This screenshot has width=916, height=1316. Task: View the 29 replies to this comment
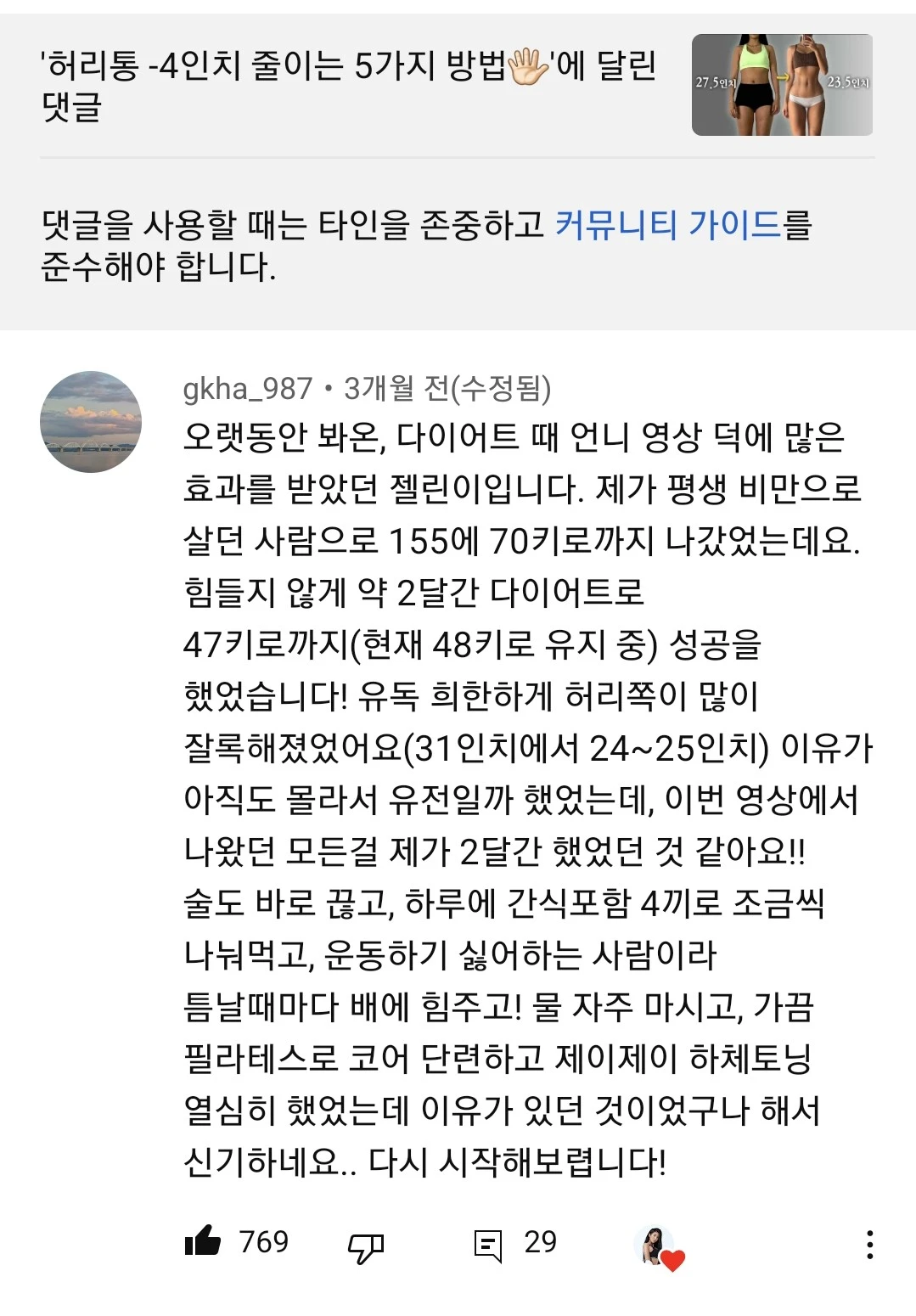tap(514, 1244)
